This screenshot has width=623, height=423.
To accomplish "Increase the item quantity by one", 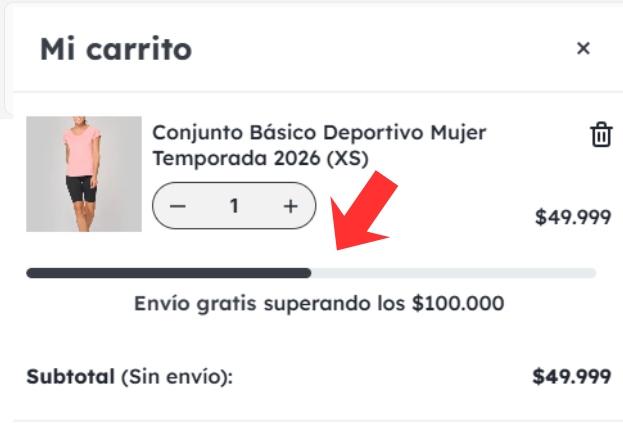I will tap(290, 206).
